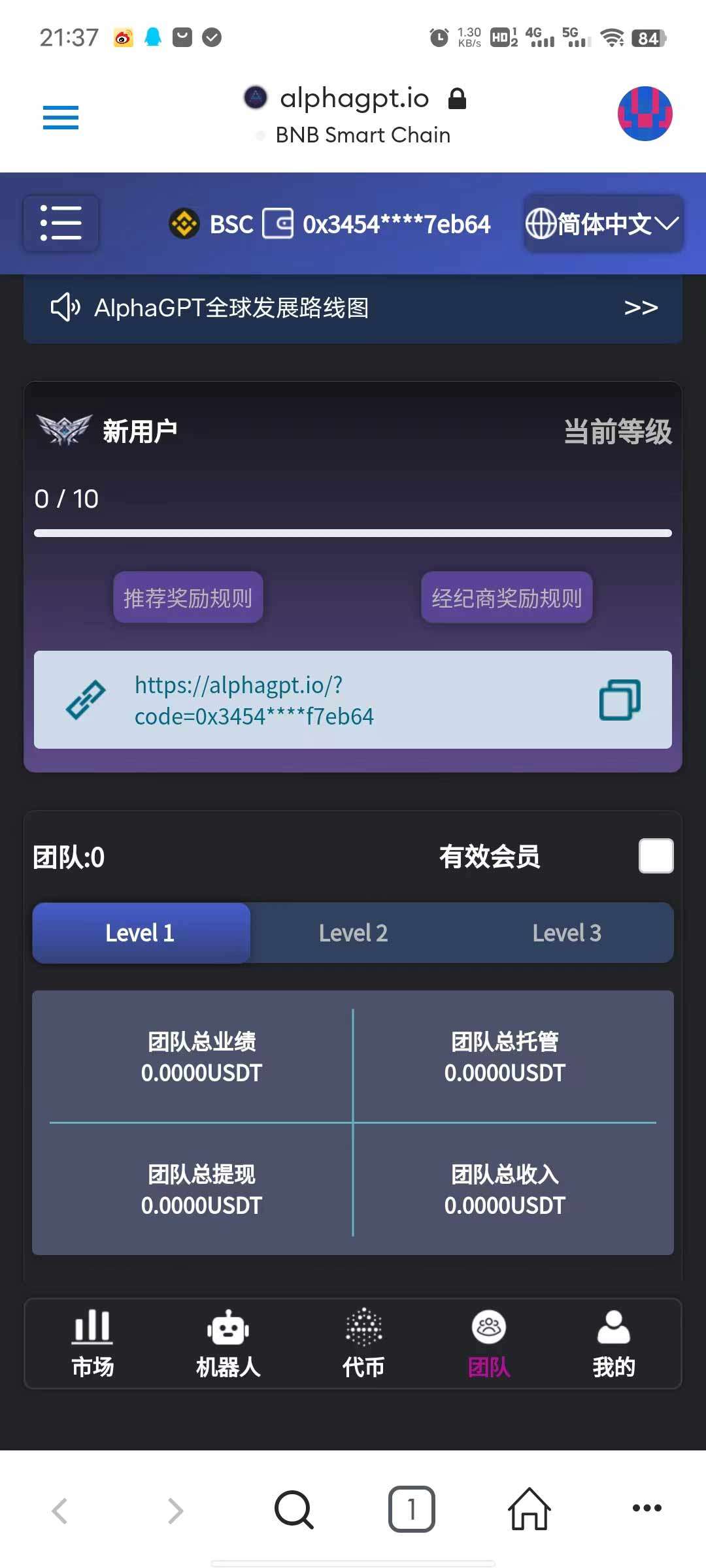This screenshot has width=706, height=1568.
Task: Open the browser tabs switcher
Action: 411,1509
